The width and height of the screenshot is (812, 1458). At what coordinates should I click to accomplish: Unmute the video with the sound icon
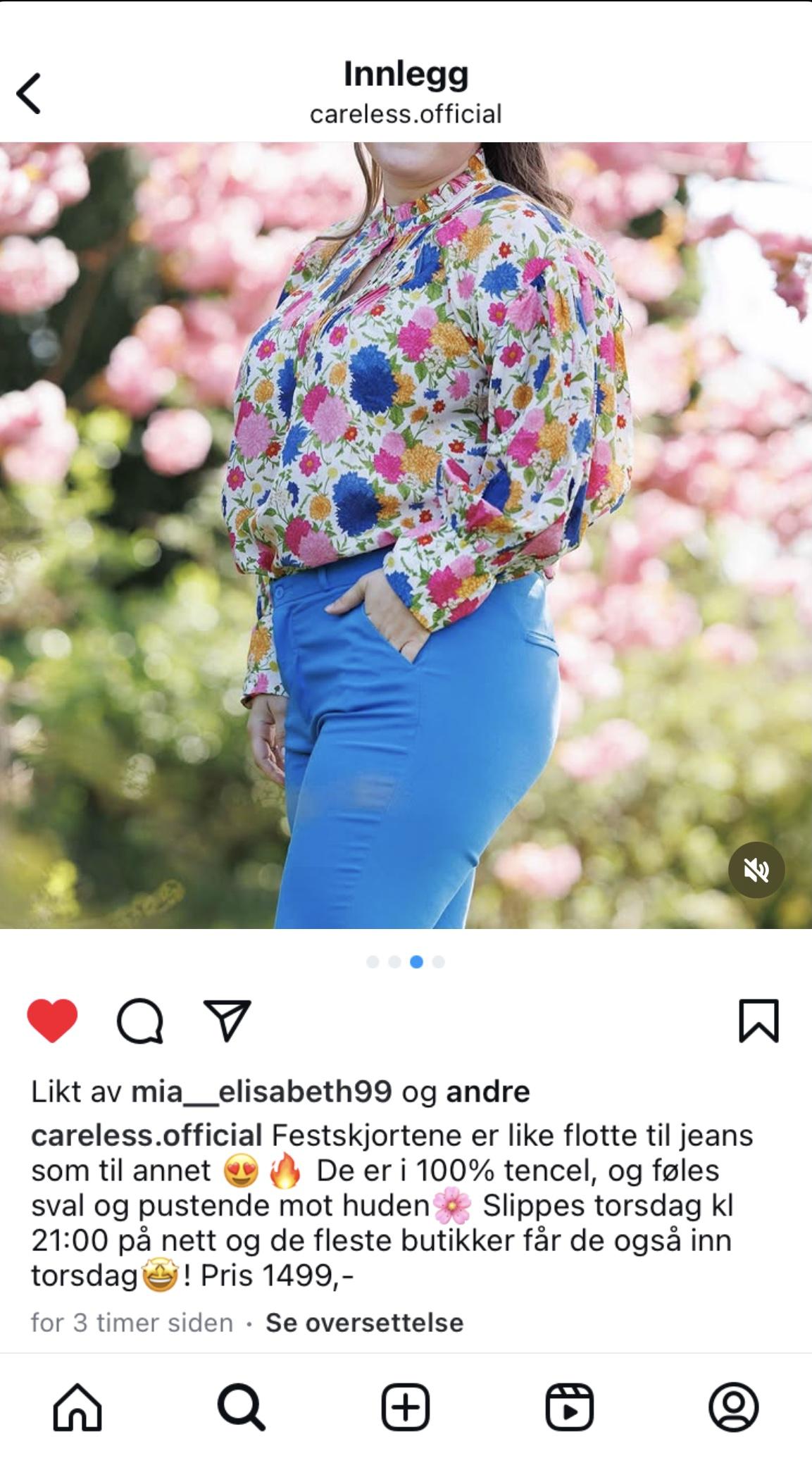[756, 870]
